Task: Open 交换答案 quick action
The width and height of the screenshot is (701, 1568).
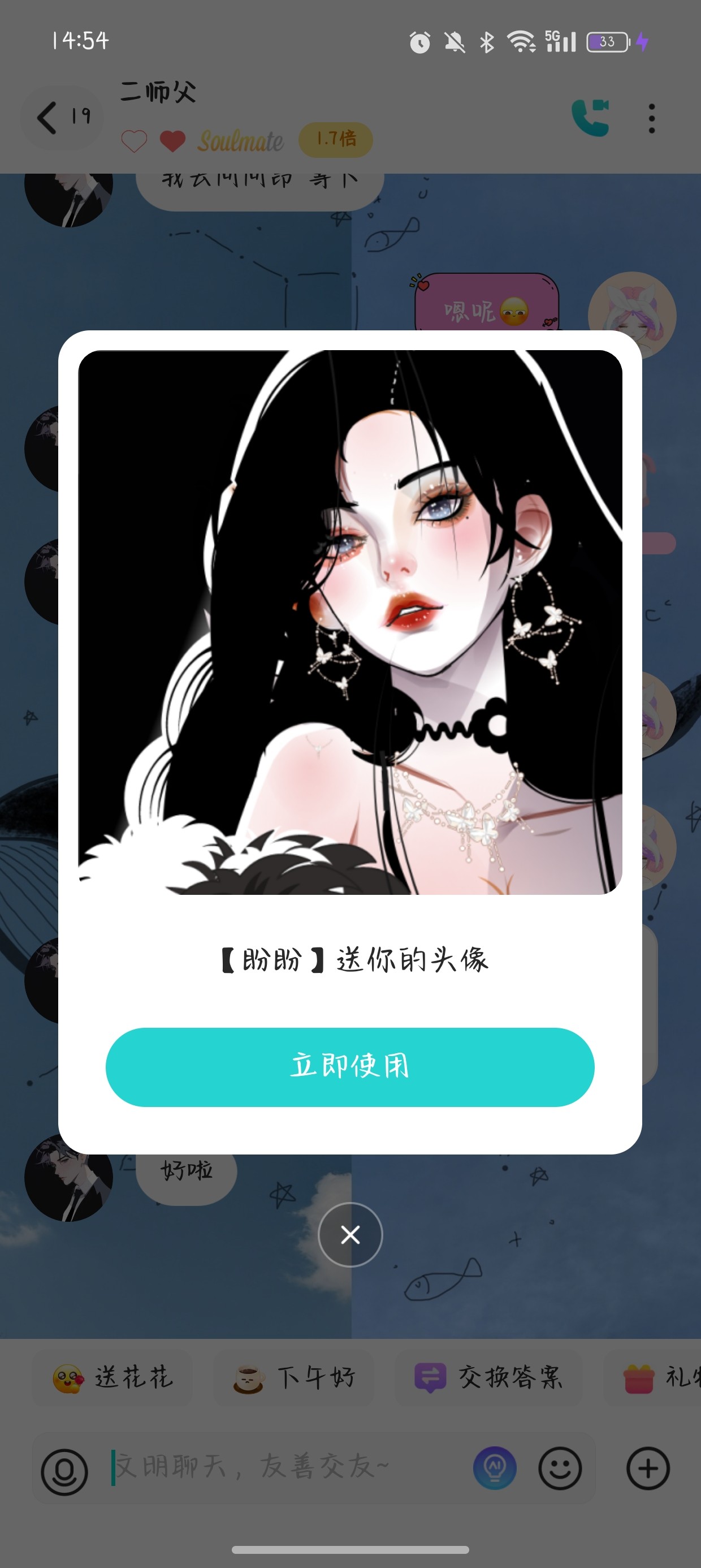Action: point(488,1378)
